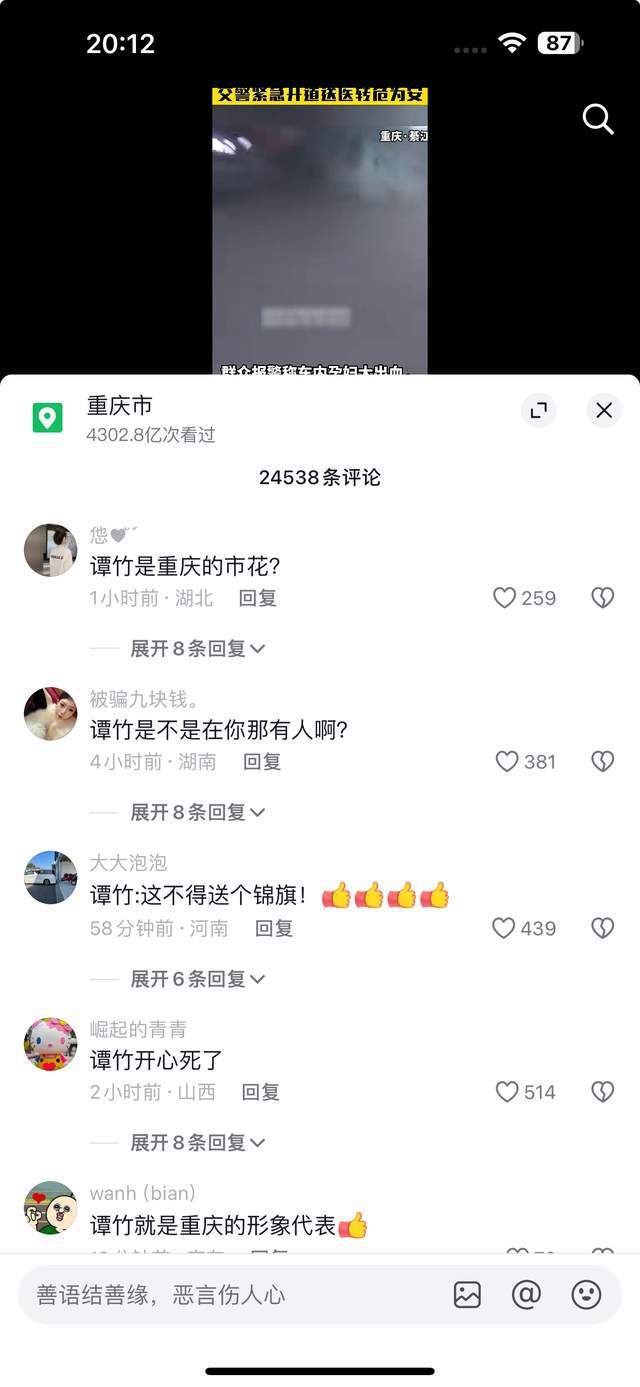Expand the comments panel to full screen
The width and height of the screenshot is (640, 1387).
[x=539, y=410]
